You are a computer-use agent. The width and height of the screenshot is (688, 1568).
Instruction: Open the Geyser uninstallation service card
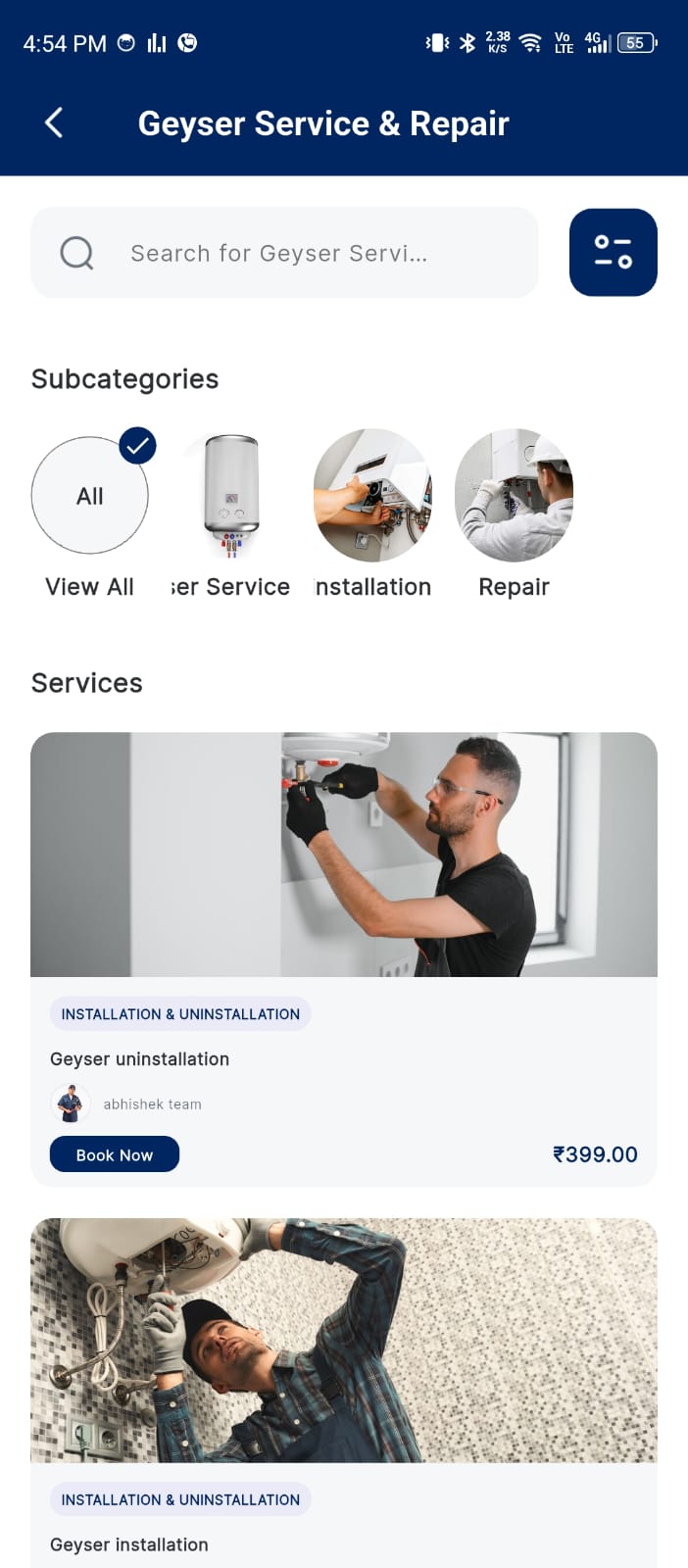(343, 855)
